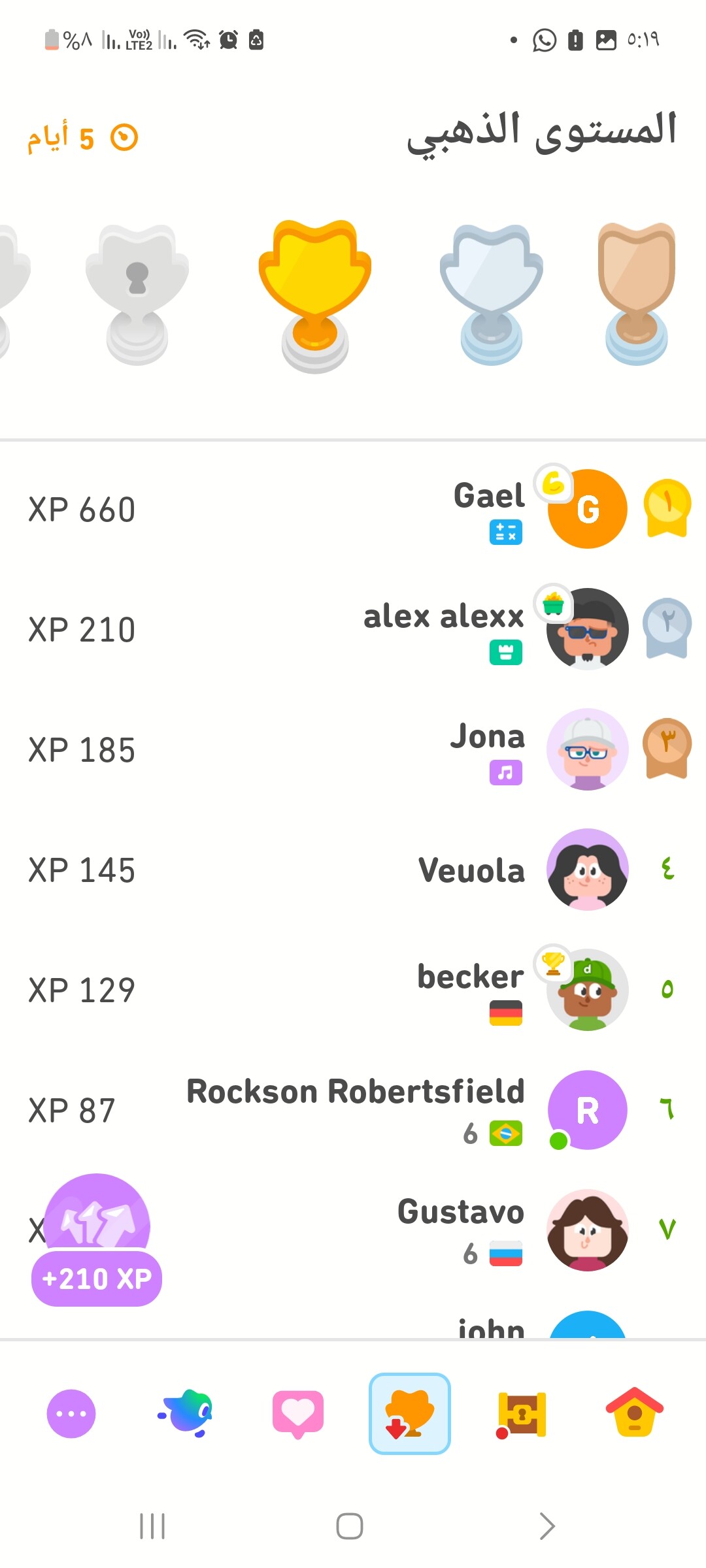Select the leagues trophy tab
The image size is (706, 1568).
410,1414
